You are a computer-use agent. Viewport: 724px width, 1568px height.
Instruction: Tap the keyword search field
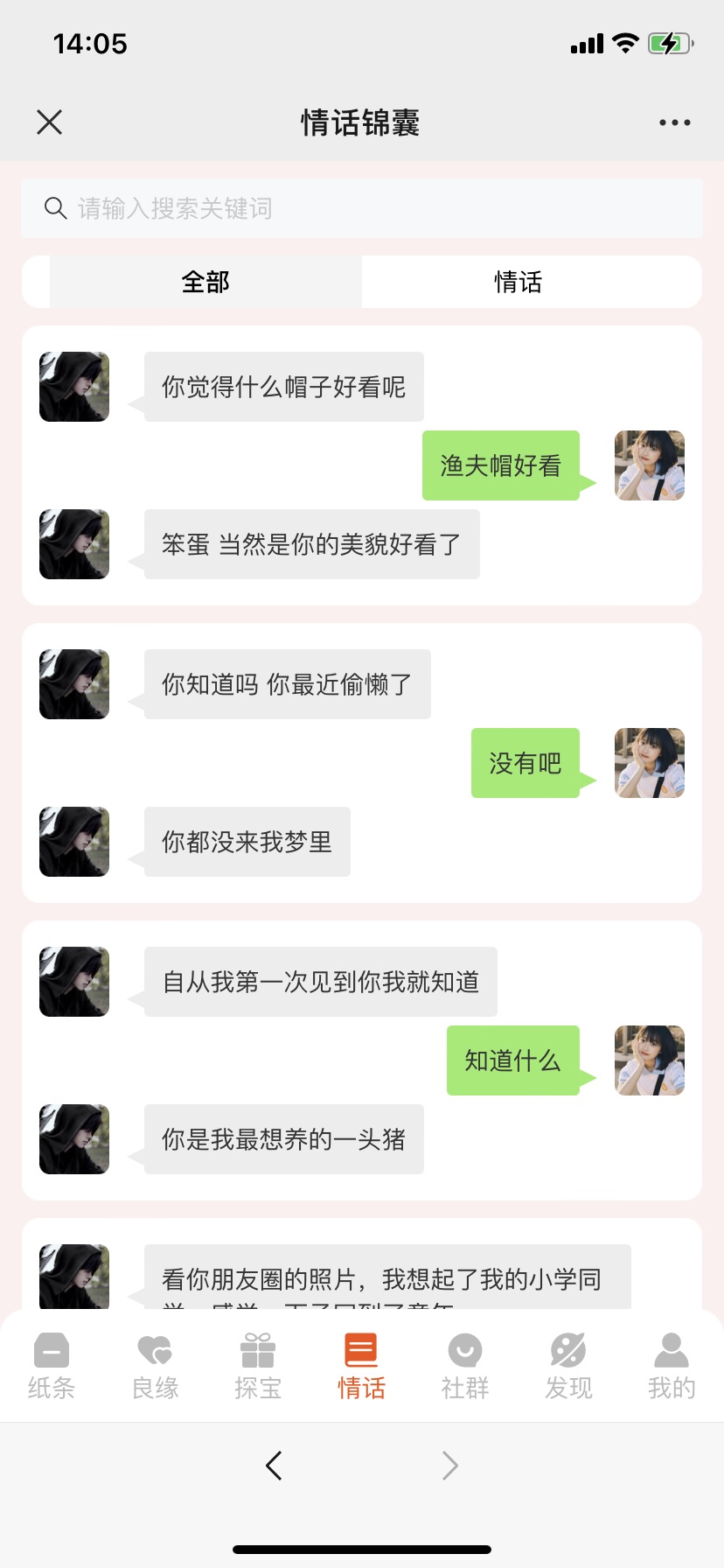pyautogui.click(x=362, y=208)
